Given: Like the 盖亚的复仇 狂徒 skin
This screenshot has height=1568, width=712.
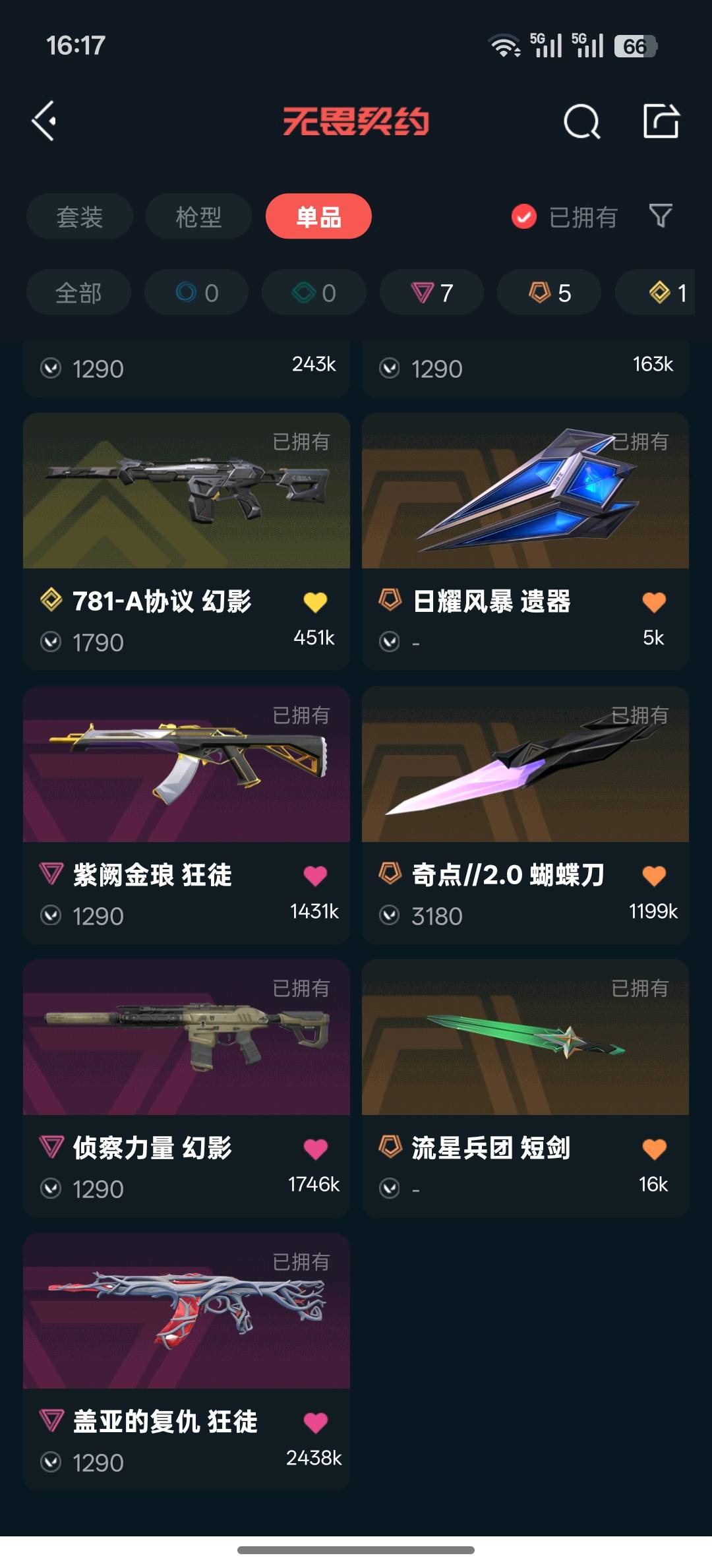Looking at the screenshot, I should [x=315, y=1423].
